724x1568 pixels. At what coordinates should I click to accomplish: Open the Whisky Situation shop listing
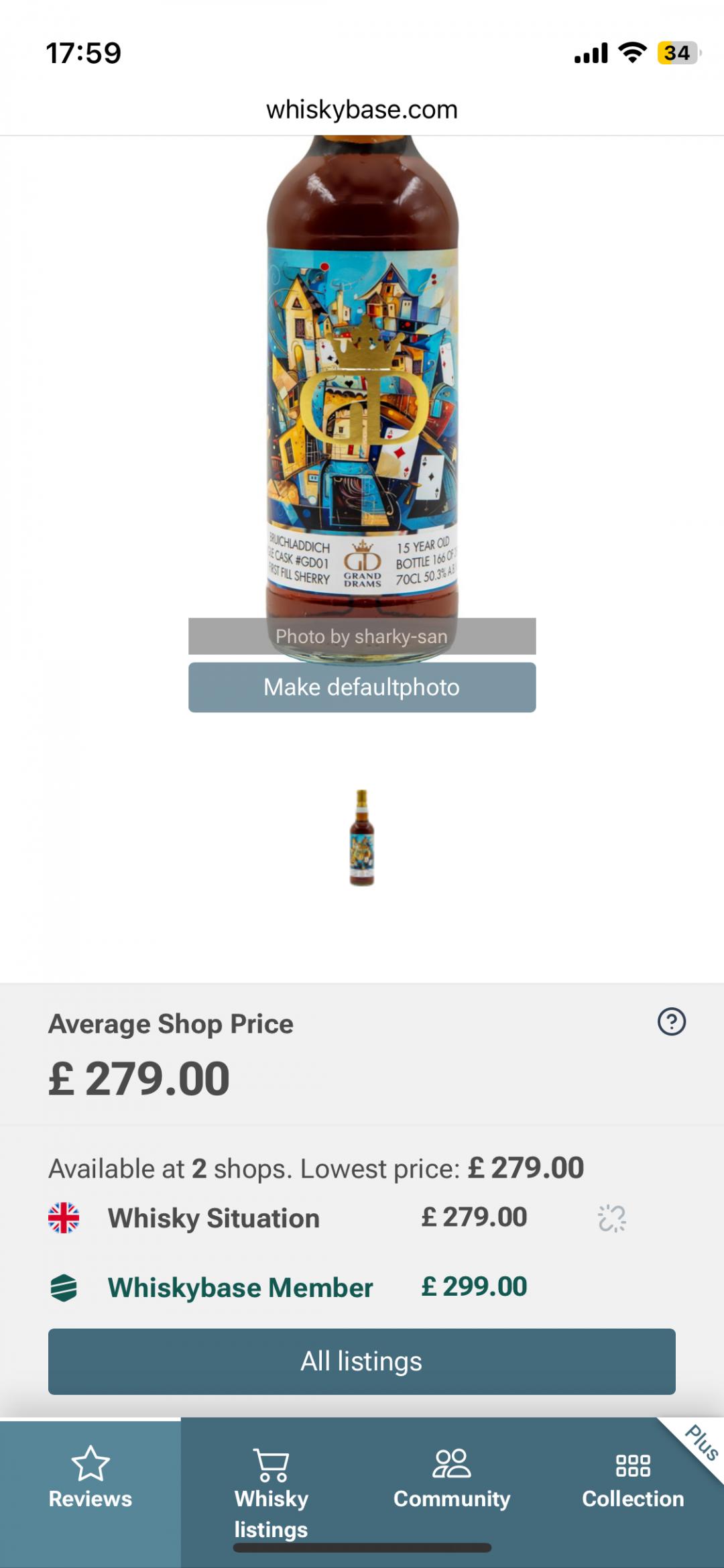tap(214, 1218)
